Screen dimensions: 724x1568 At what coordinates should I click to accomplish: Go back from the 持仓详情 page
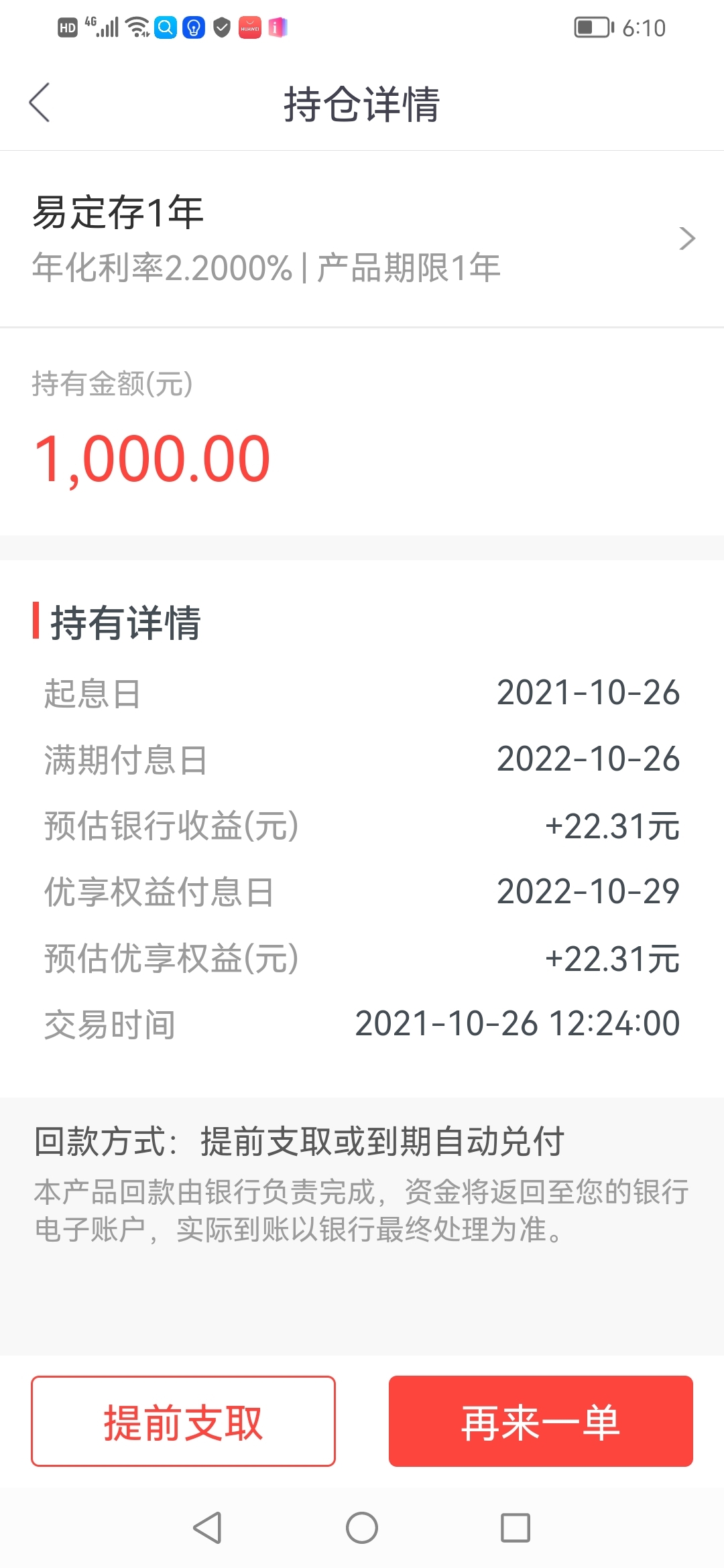pyautogui.click(x=40, y=103)
